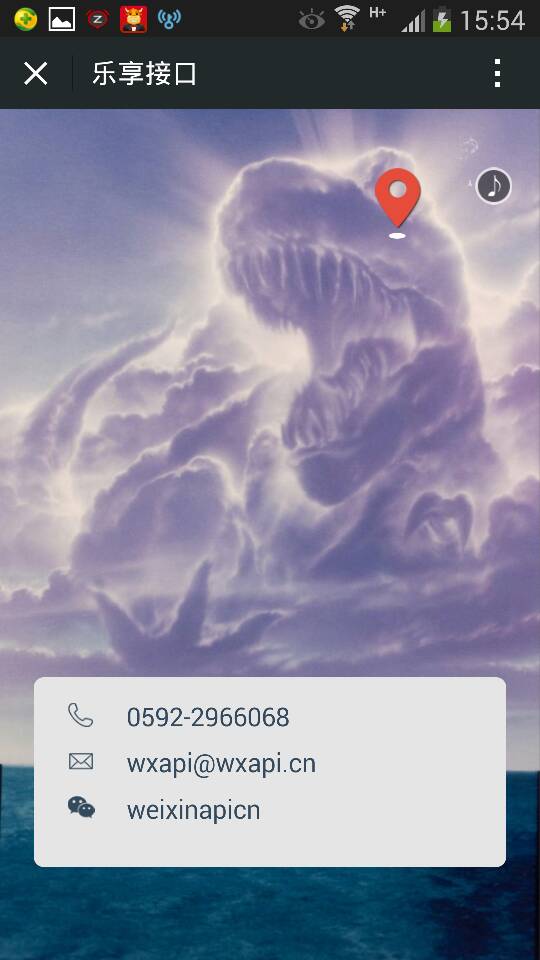The image size is (540, 960).
Task: Open the three-dot overflow menu
Action: (498, 73)
